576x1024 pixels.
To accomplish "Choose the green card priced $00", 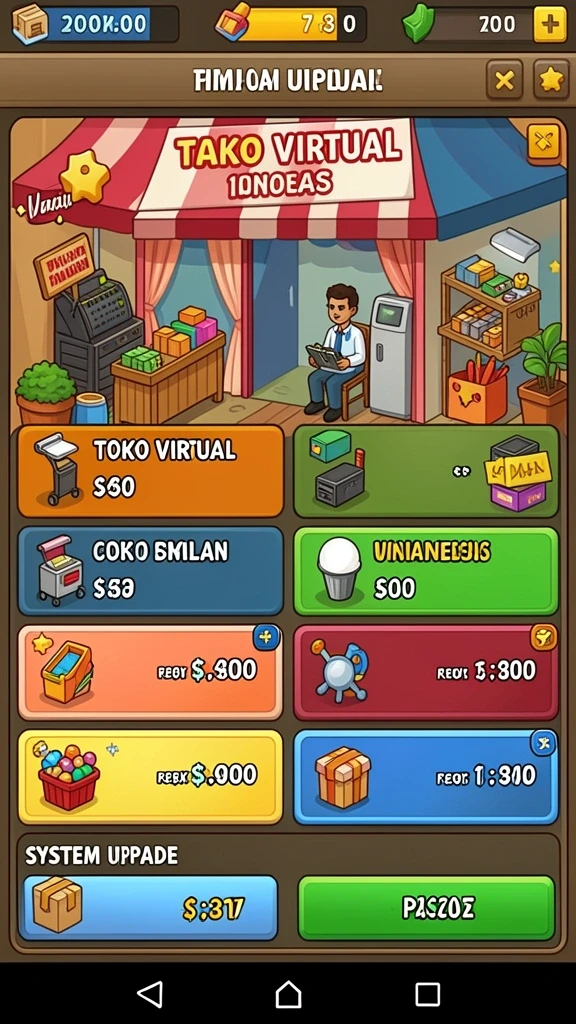I will 426,571.
